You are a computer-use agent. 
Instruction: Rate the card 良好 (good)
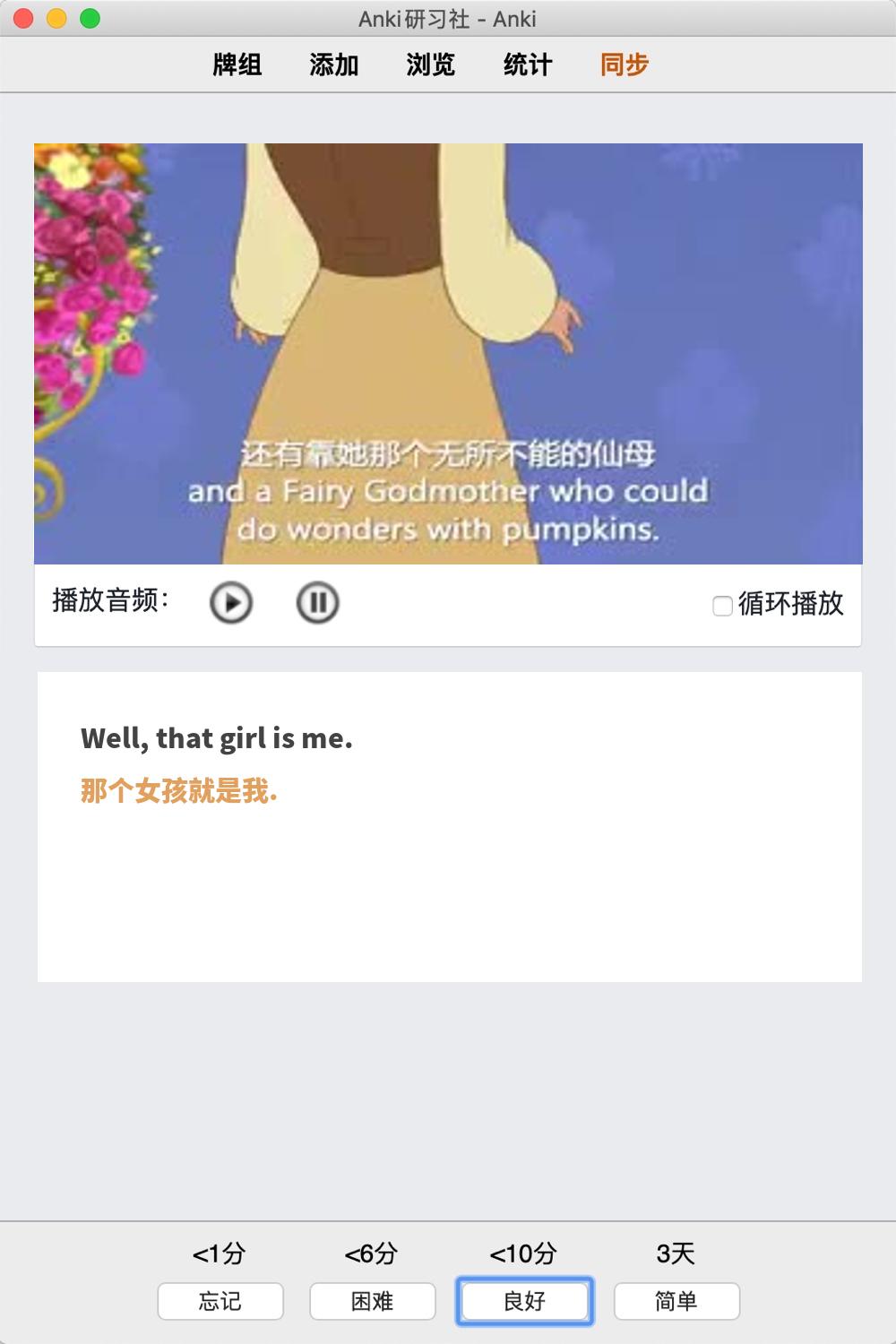(x=525, y=1301)
